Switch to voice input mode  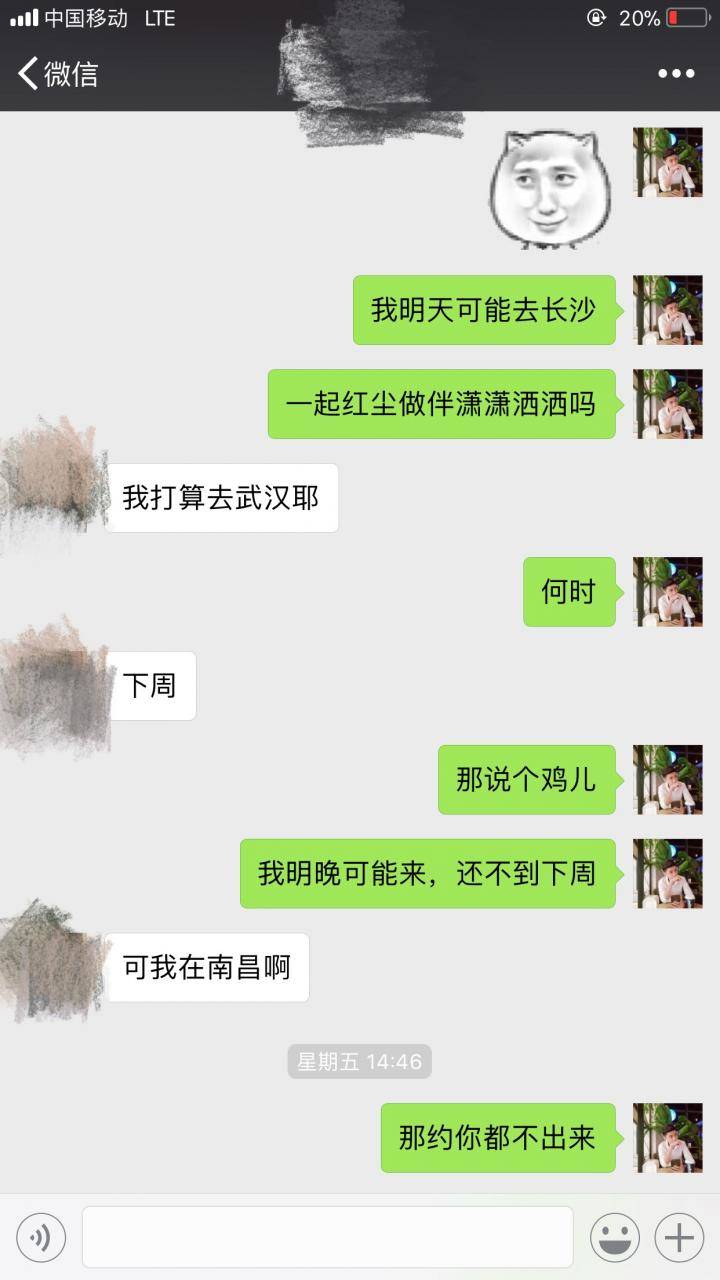(40, 1237)
